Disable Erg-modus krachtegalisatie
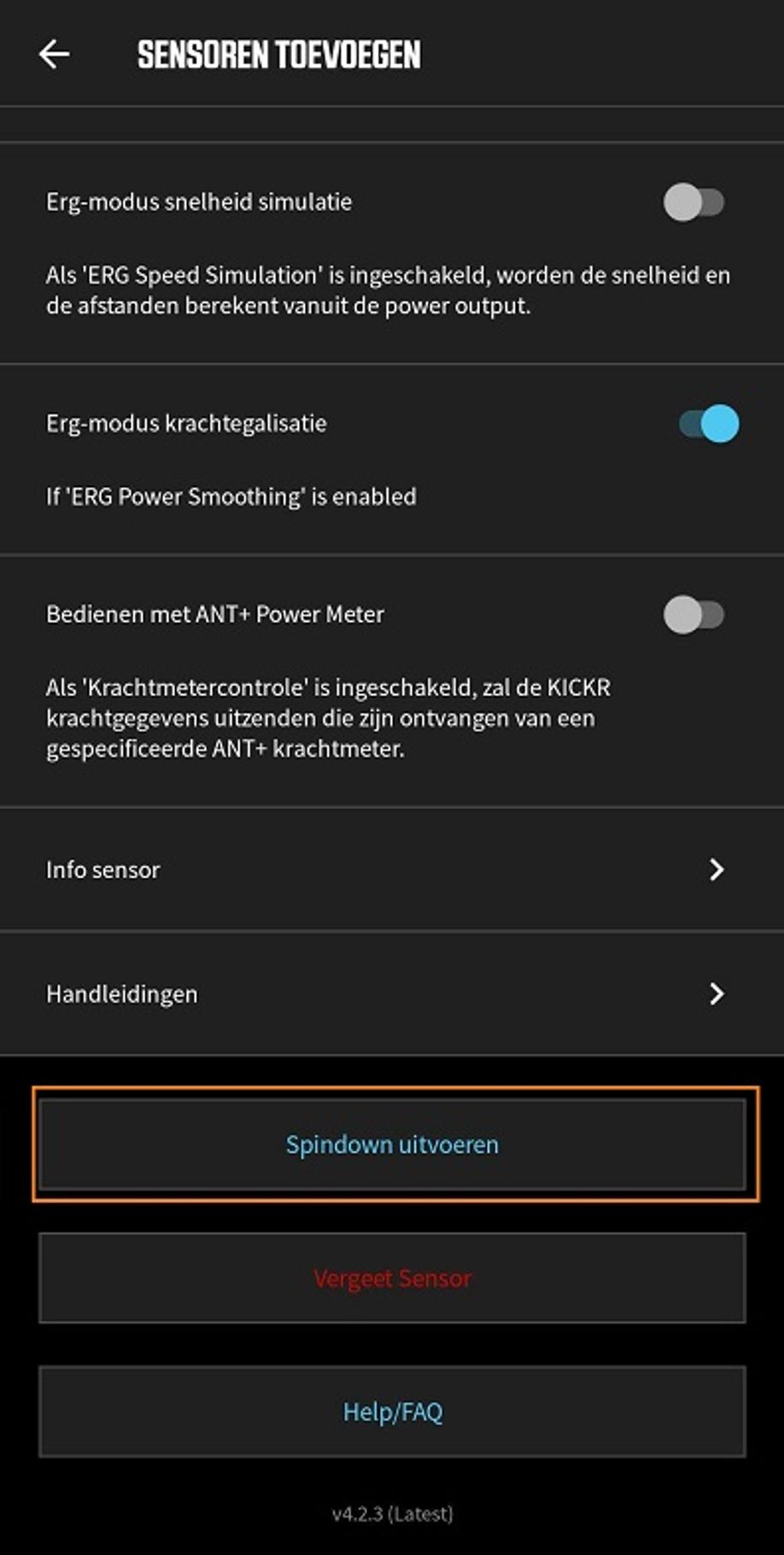This screenshot has width=784, height=1555. [708, 421]
